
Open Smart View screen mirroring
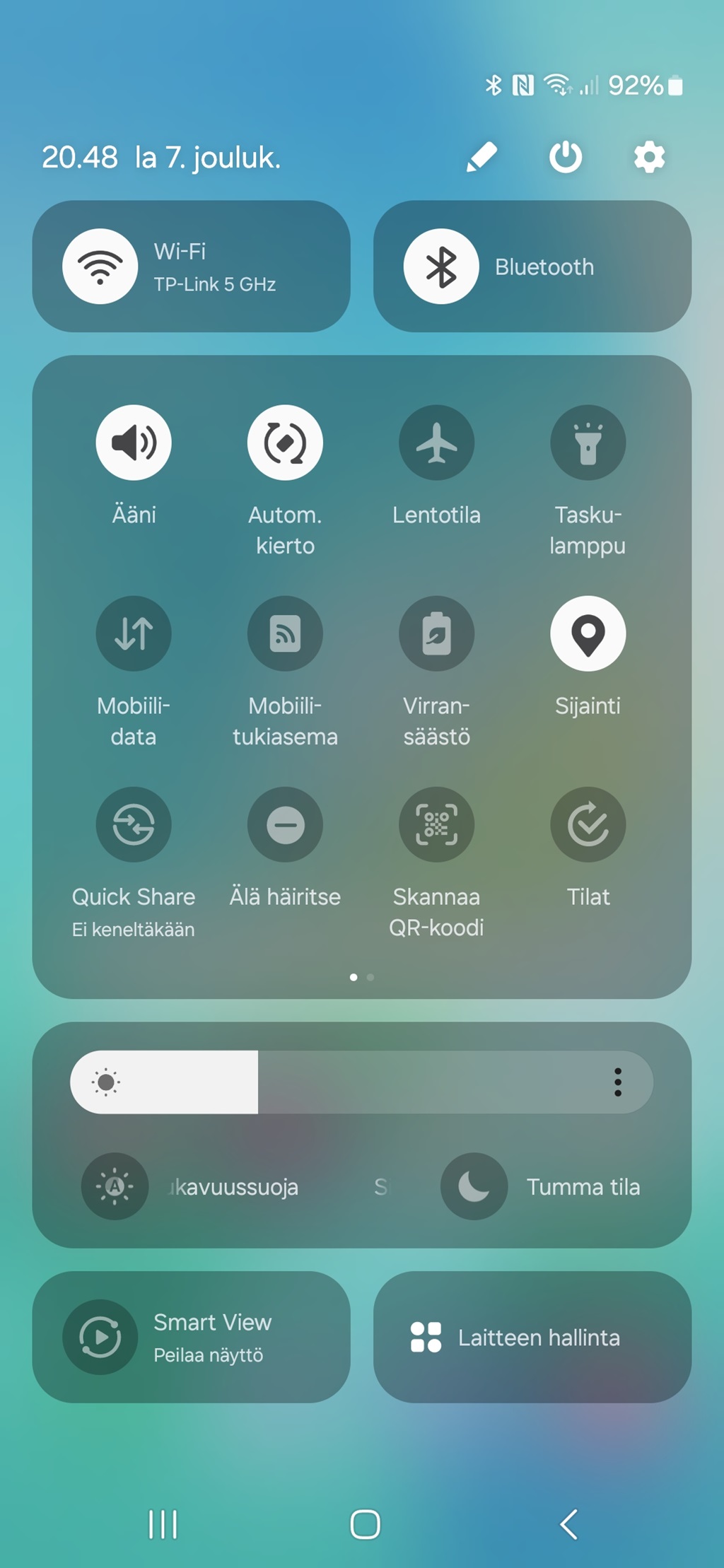[191, 1337]
